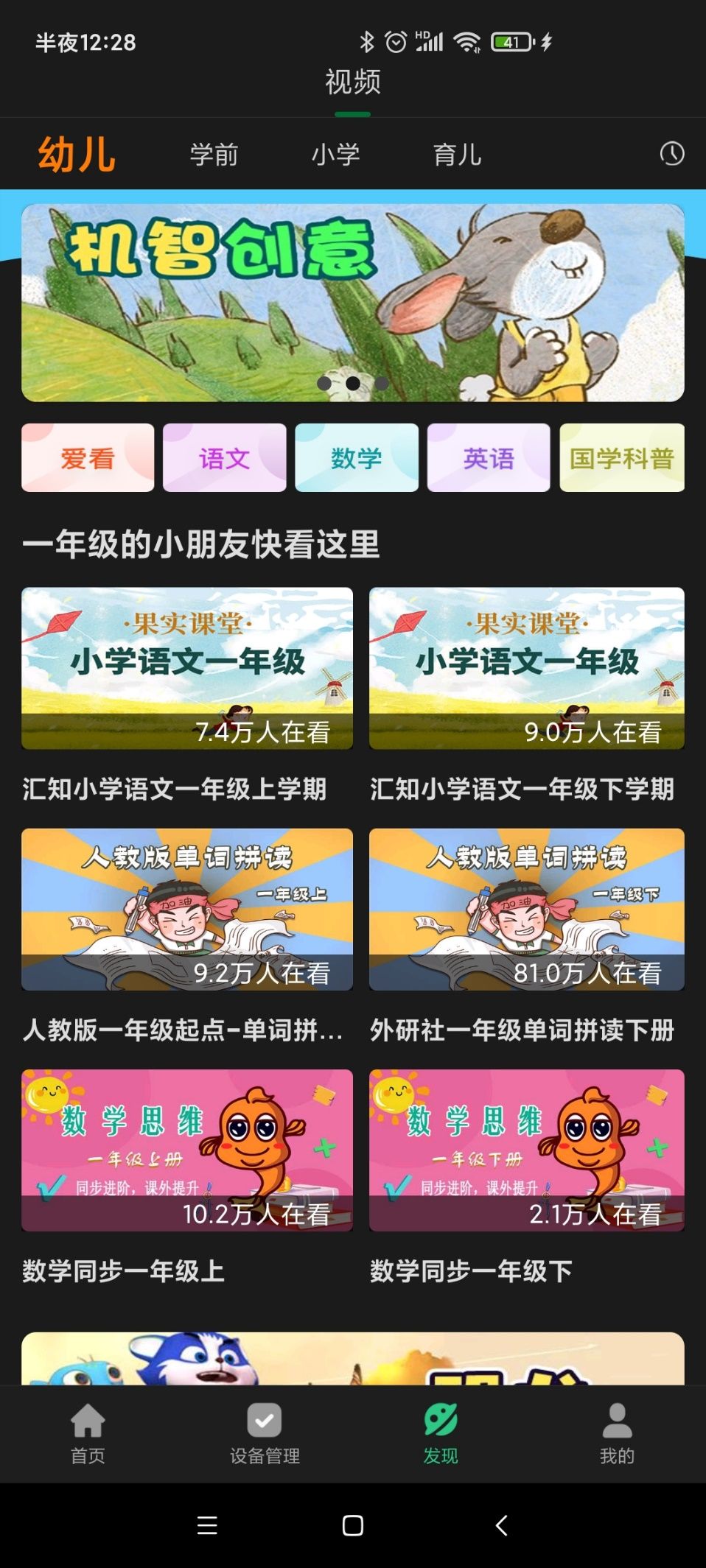Screen dimensions: 706x1568
Task: Open the 英语 category
Action: click(x=489, y=457)
